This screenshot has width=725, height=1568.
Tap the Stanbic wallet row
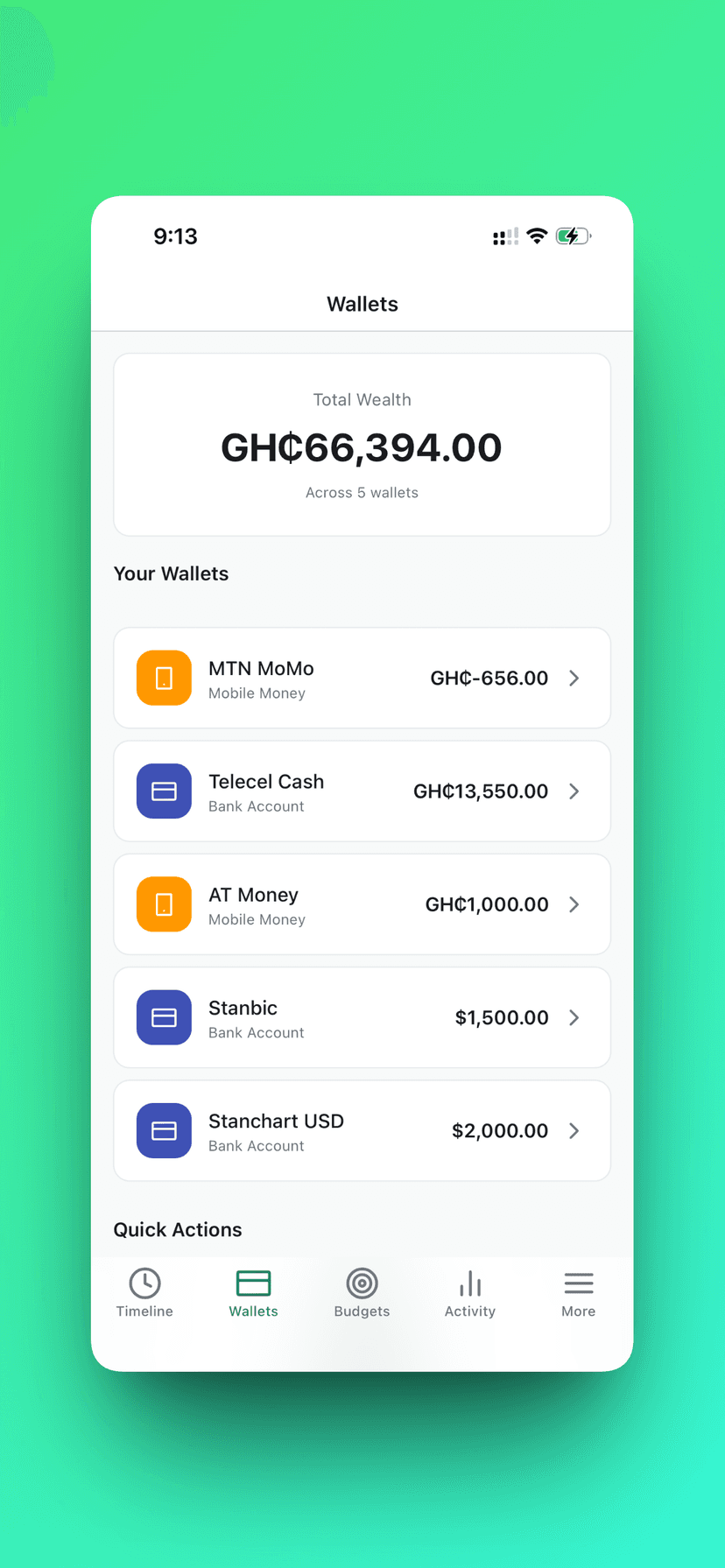pyautogui.click(x=362, y=1017)
